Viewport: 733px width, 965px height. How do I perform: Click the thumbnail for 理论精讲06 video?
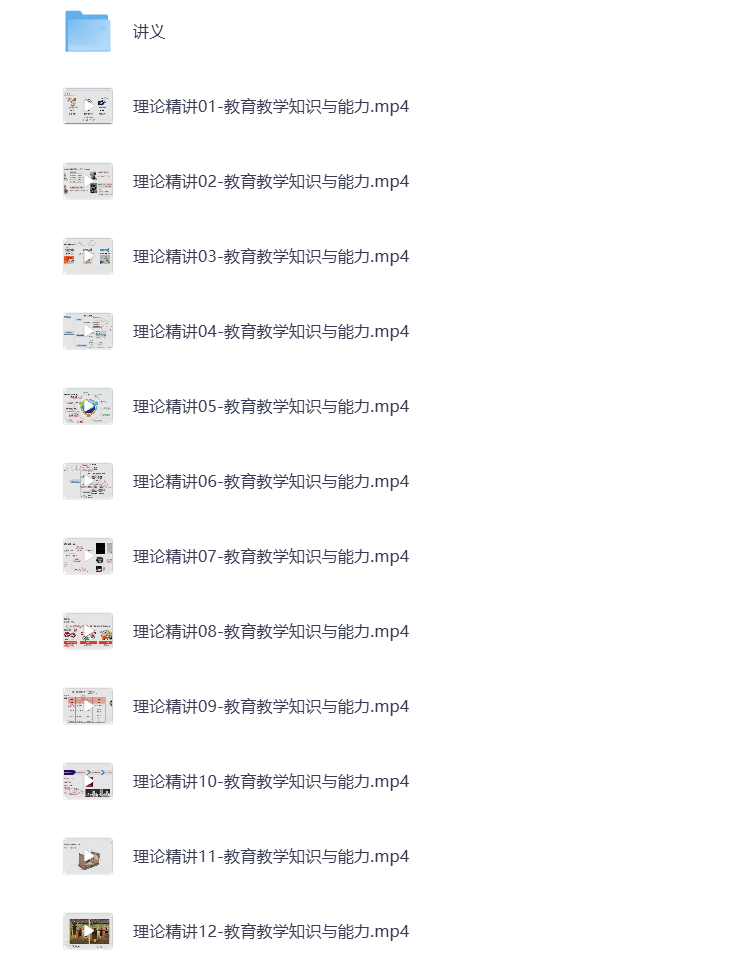(88, 481)
